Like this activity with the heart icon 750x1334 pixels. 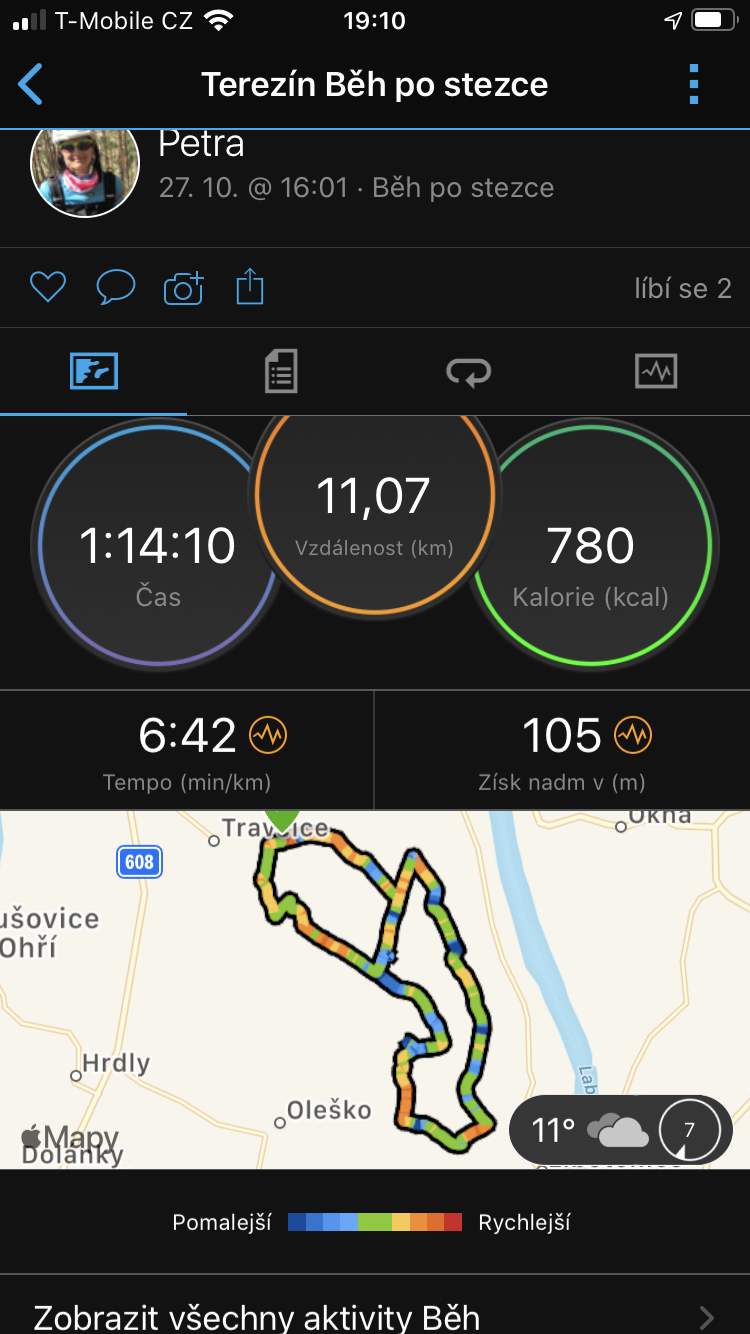coord(47,288)
